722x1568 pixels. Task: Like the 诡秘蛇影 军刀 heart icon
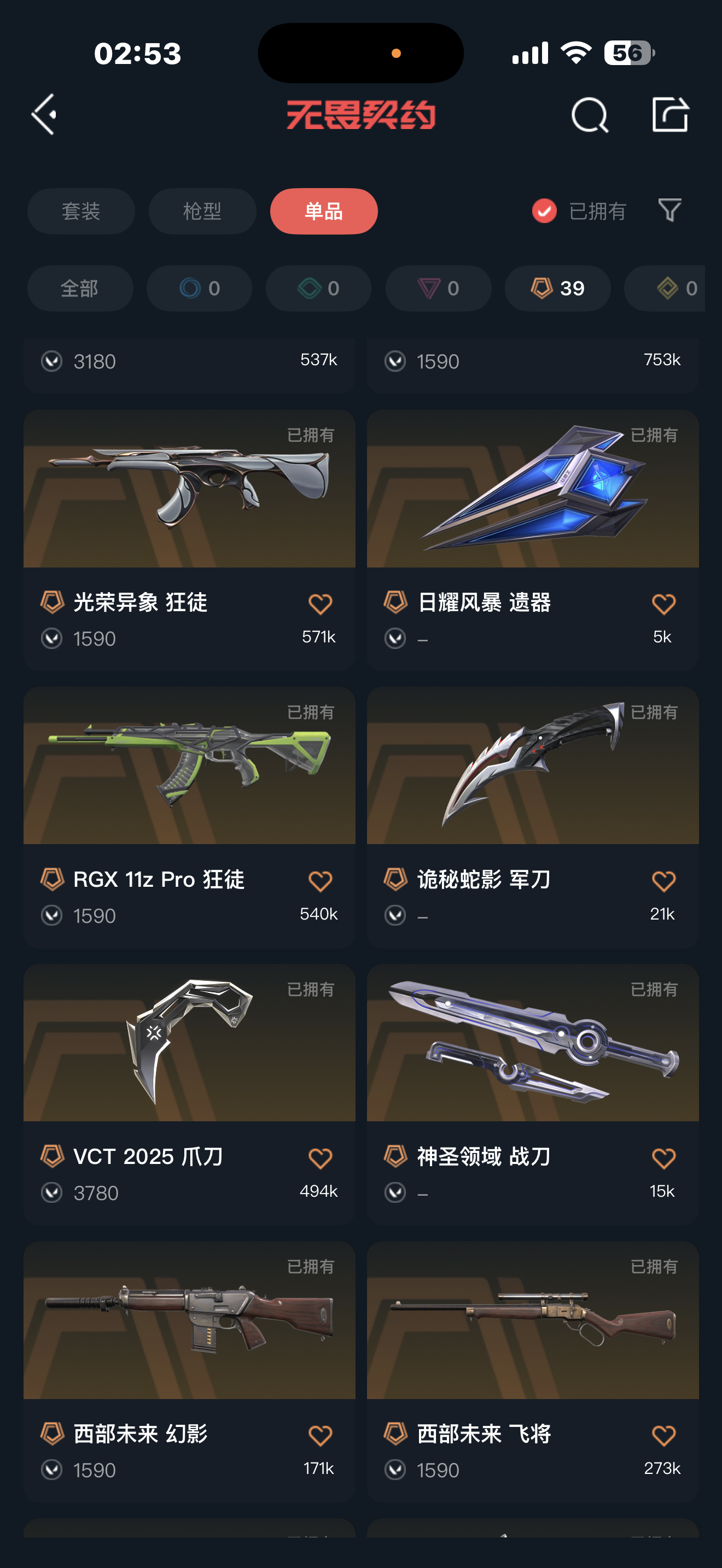click(x=663, y=881)
